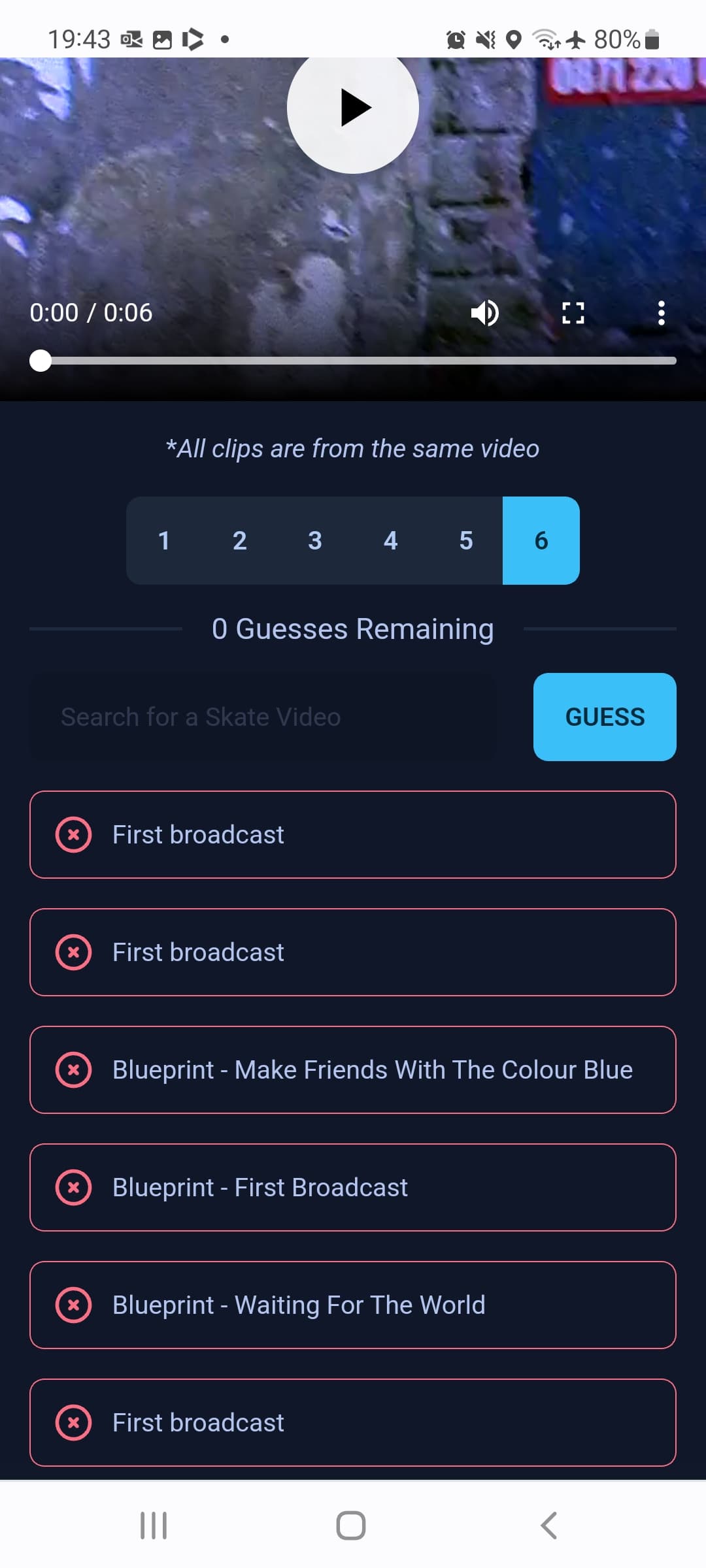Select clip number 5

click(466, 541)
